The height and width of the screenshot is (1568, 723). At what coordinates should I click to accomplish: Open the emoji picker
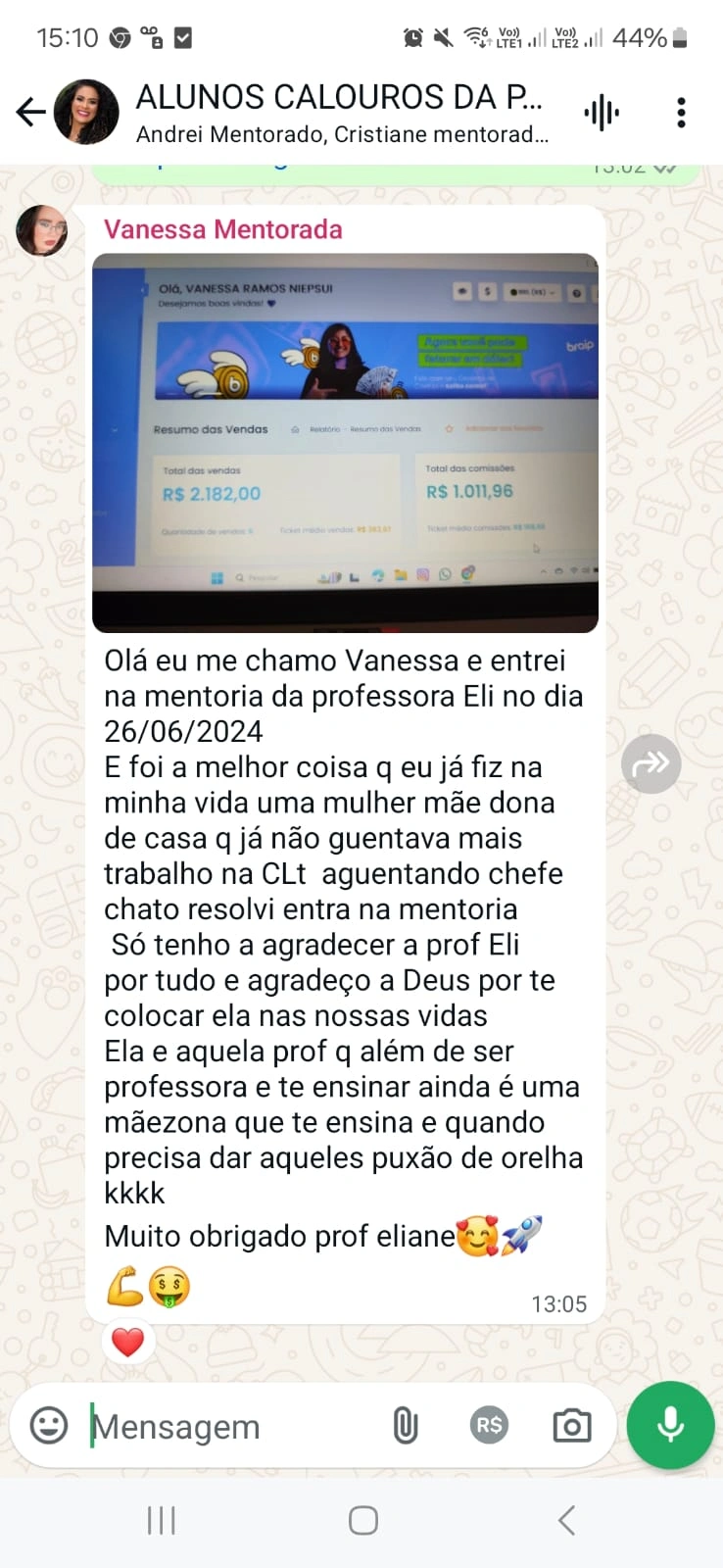49,1425
